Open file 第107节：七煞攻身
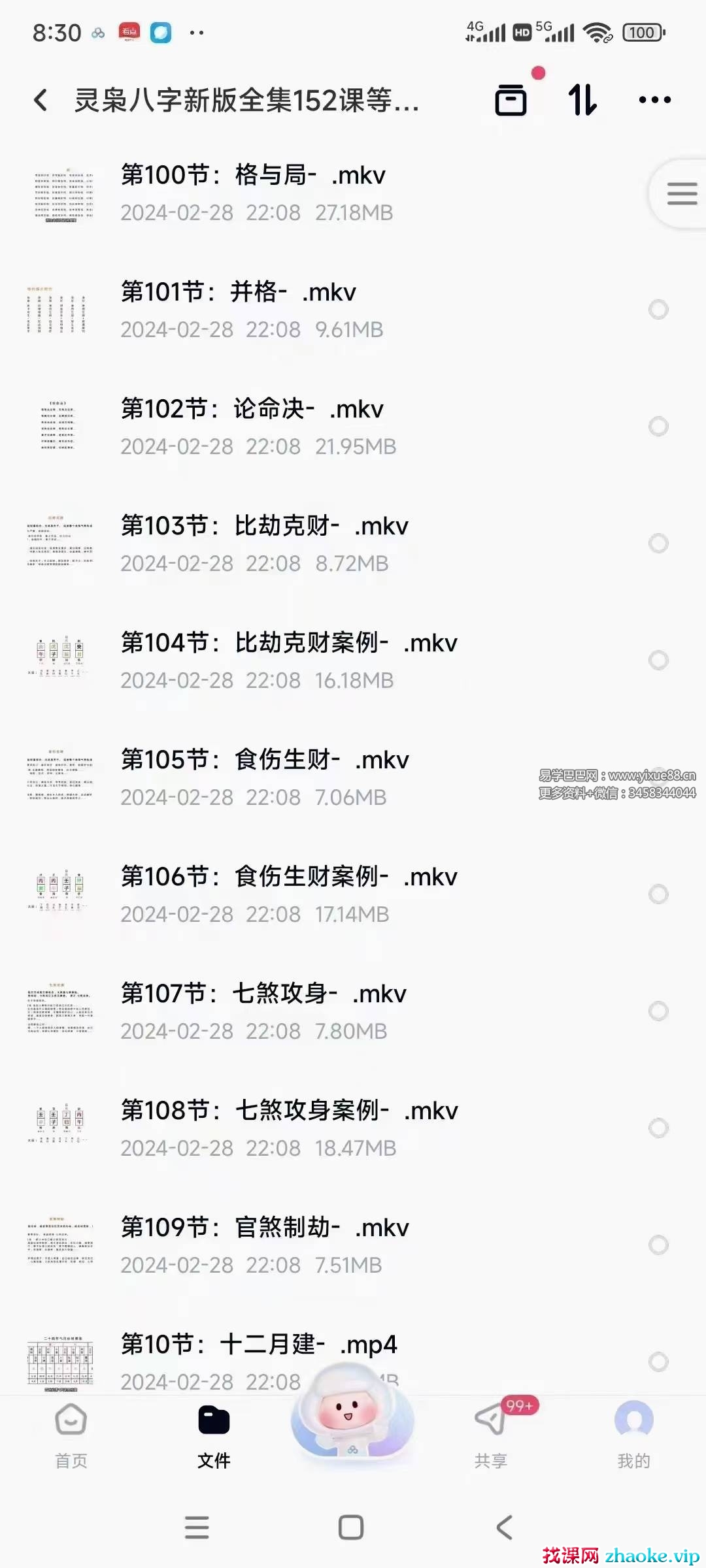706x1568 pixels. 261,1011
